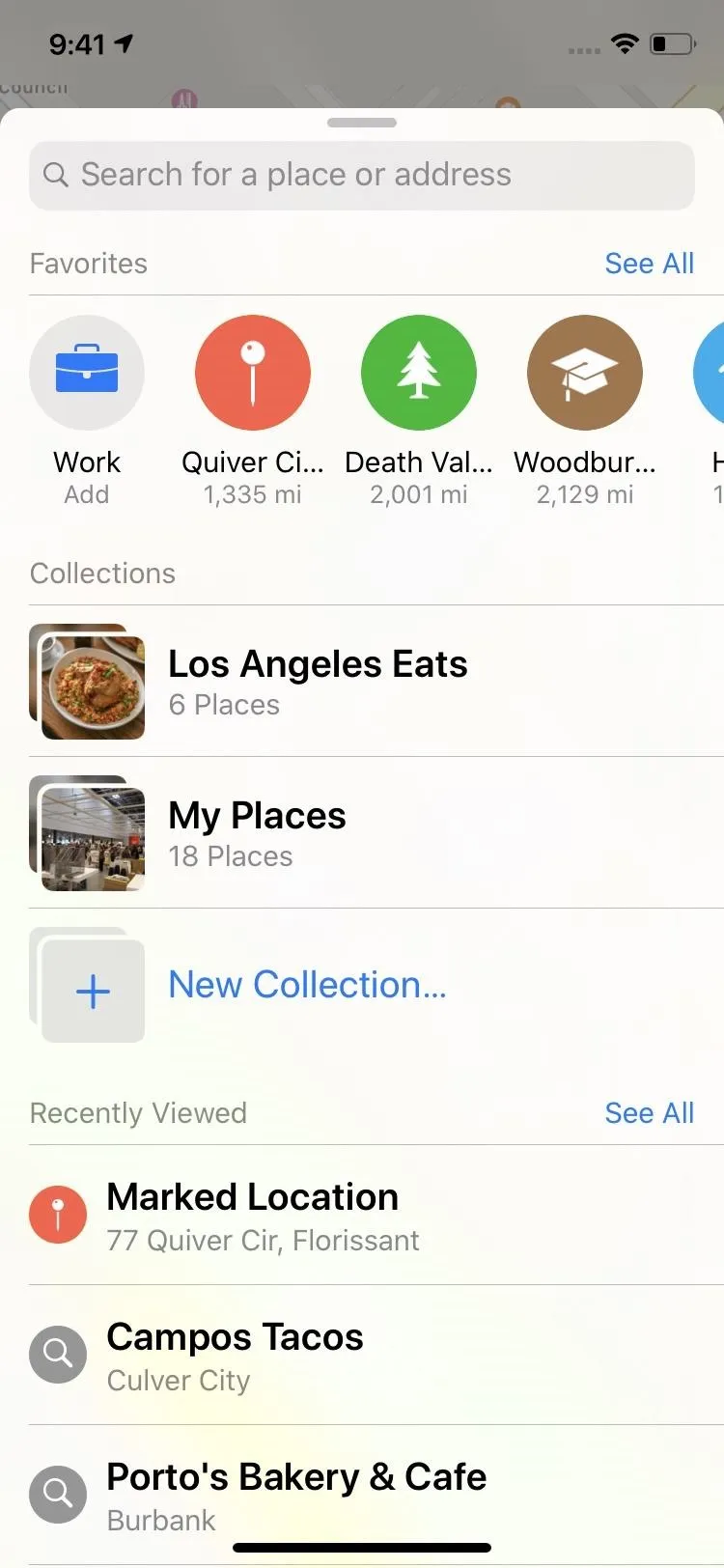Create a New Collection
The image size is (724, 1568).
(376, 985)
